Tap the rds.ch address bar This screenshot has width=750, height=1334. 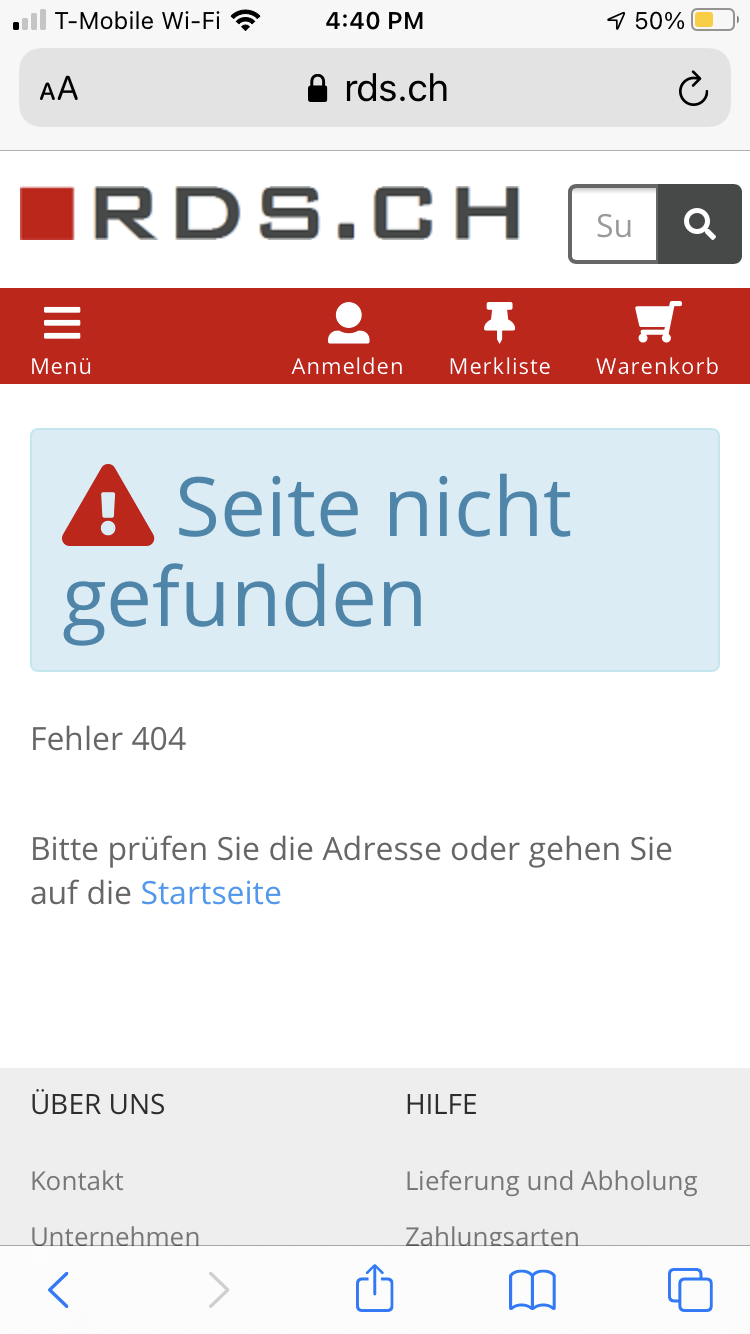point(378,89)
